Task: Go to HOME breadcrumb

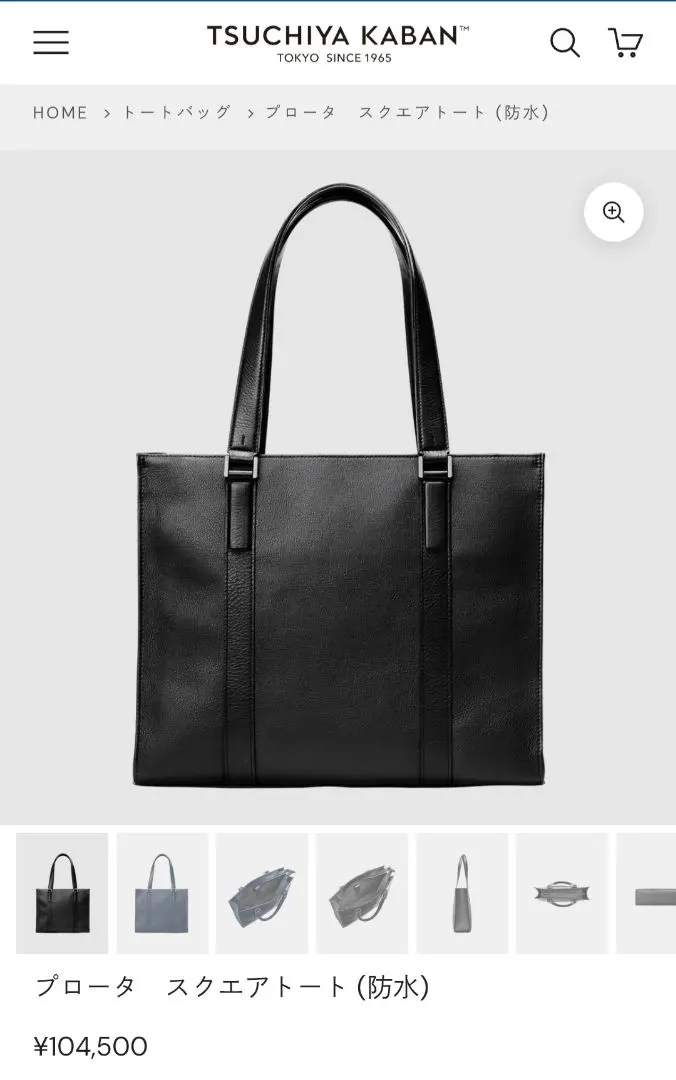Action: (x=60, y=113)
